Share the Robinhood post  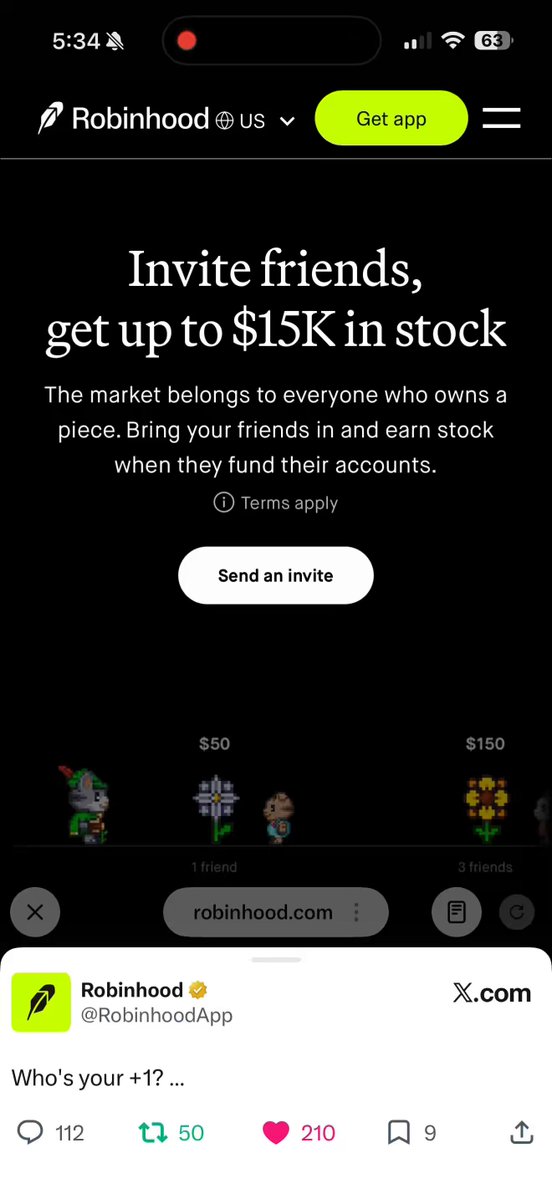521,1132
